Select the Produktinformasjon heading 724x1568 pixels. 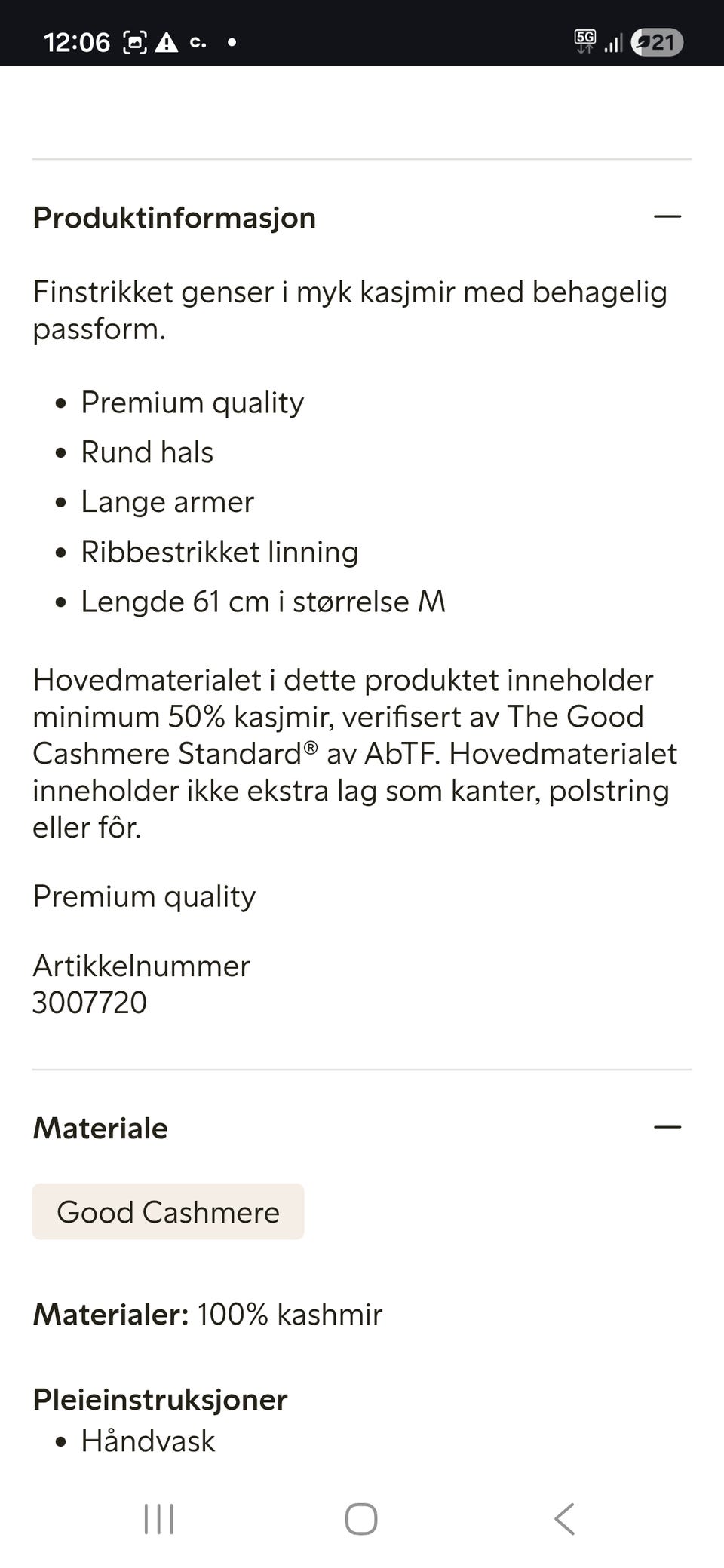click(x=173, y=217)
